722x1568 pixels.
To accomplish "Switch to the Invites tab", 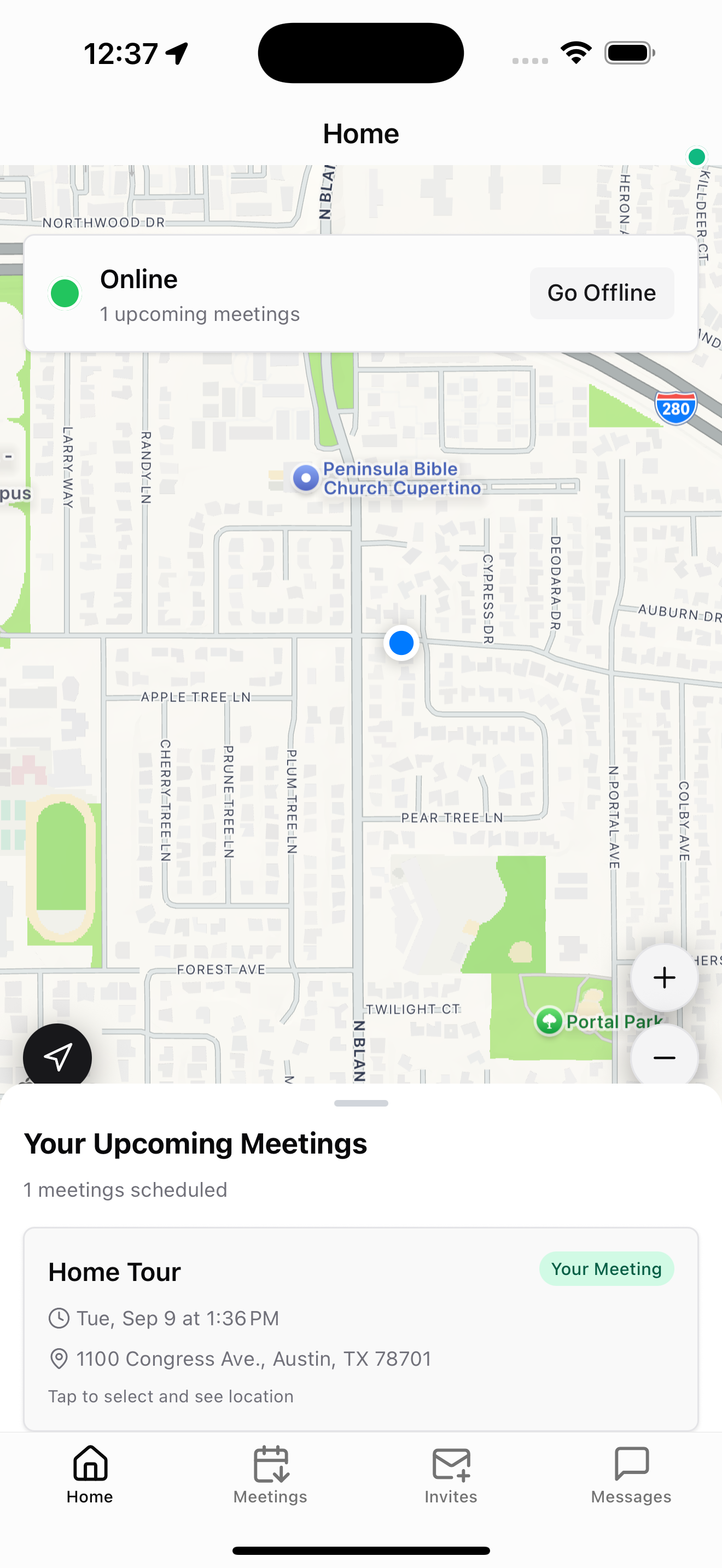I will [x=451, y=1476].
